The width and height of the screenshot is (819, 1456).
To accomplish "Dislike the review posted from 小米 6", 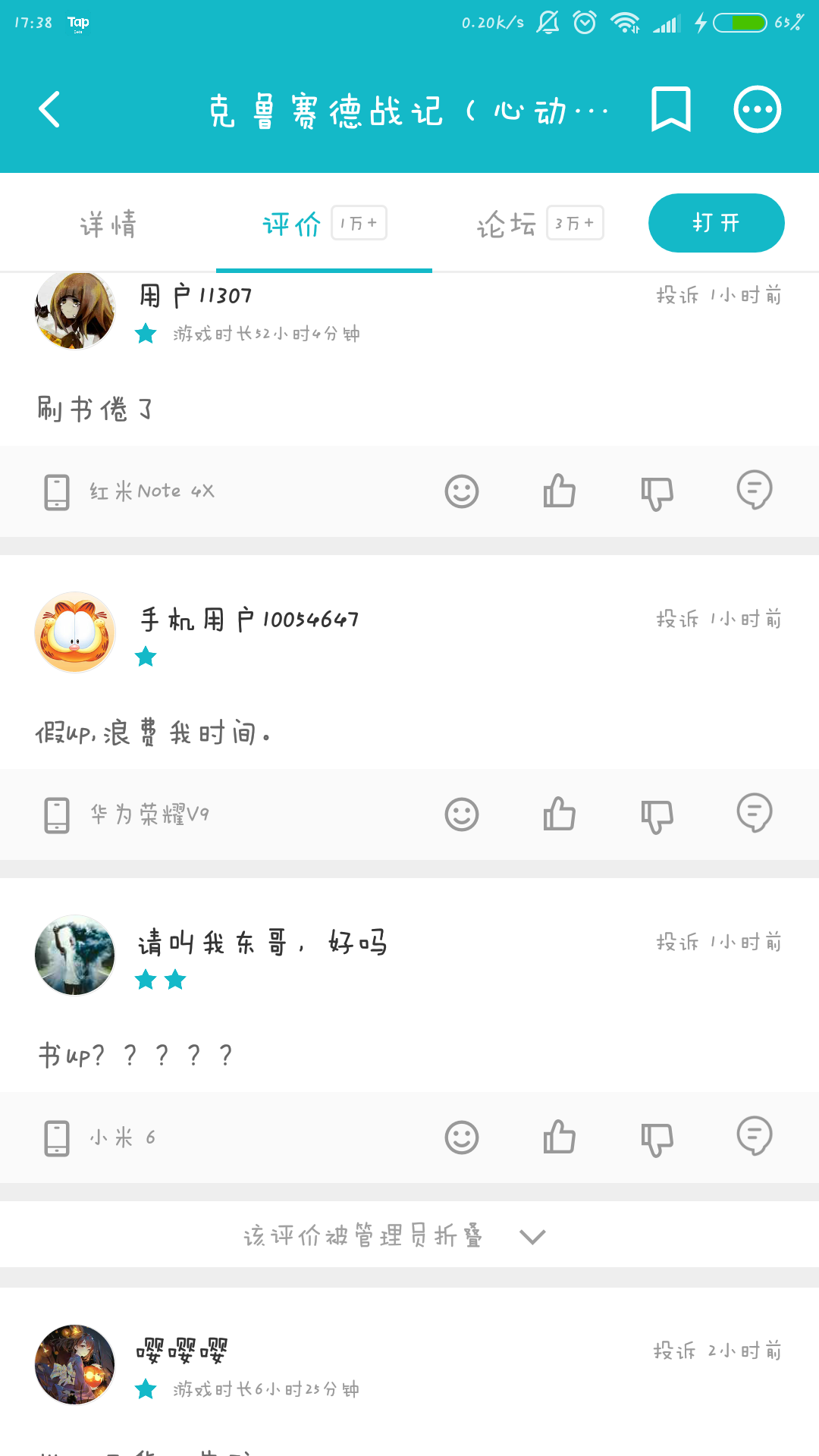I will (x=657, y=1138).
